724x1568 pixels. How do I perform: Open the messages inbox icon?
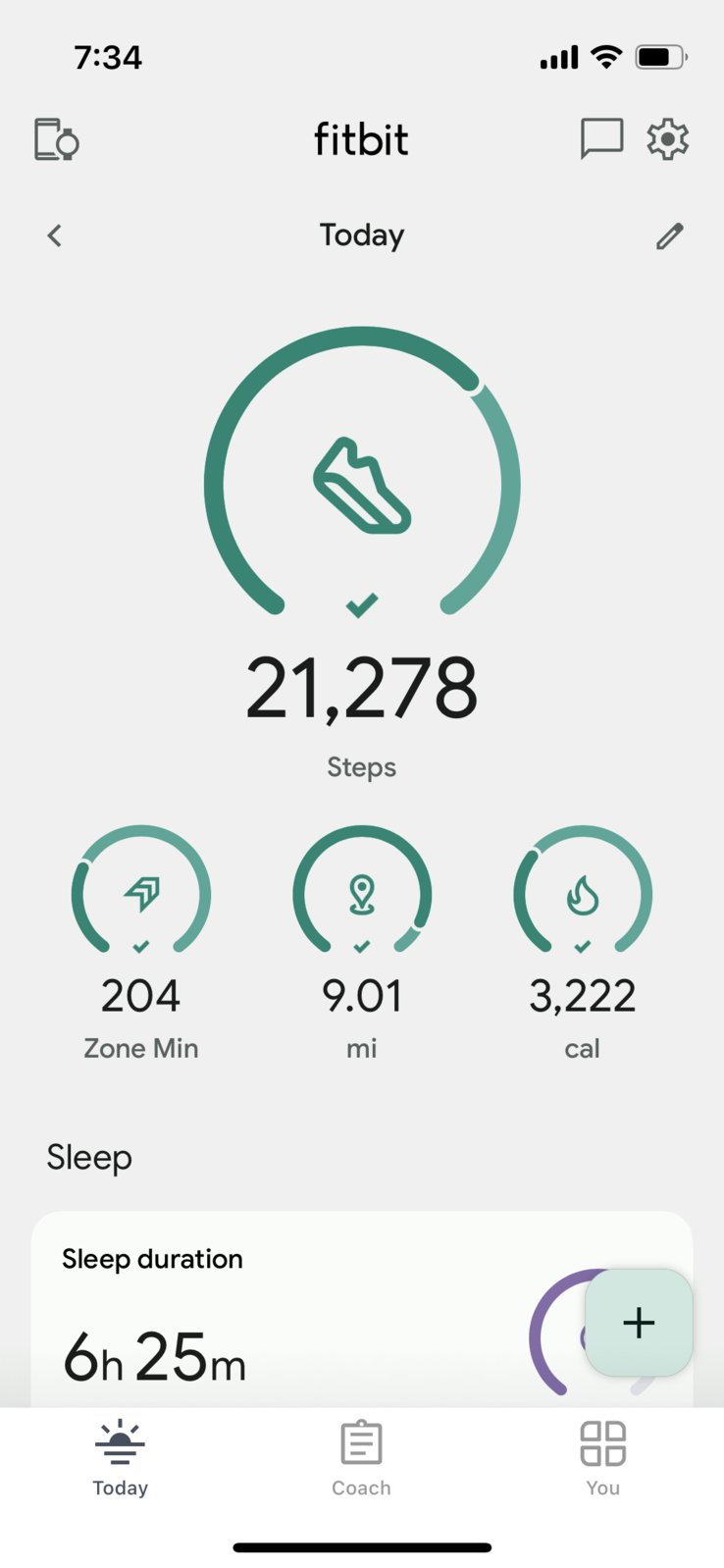pyautogui.click(x=601, y=138)
